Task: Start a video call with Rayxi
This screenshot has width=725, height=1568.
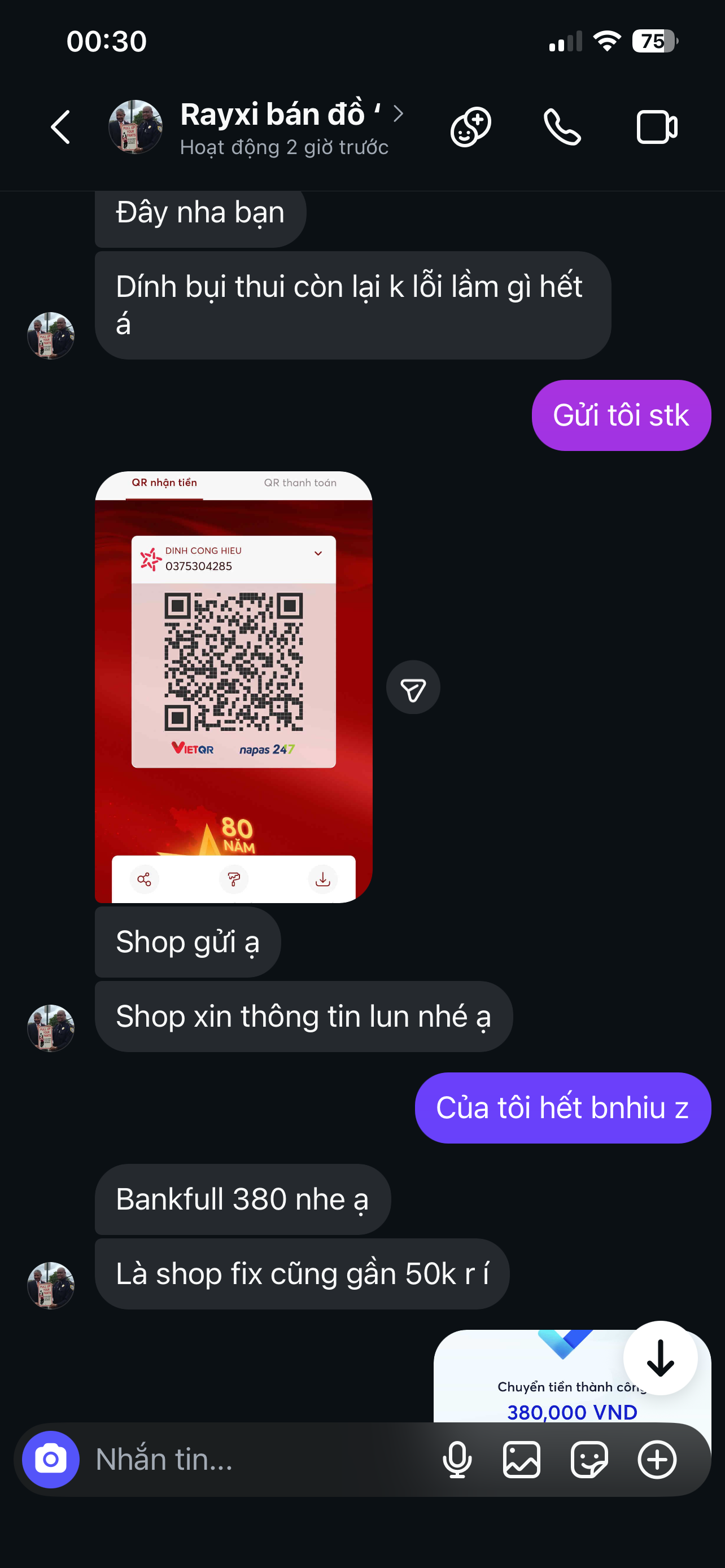Action: click(656, 127)
